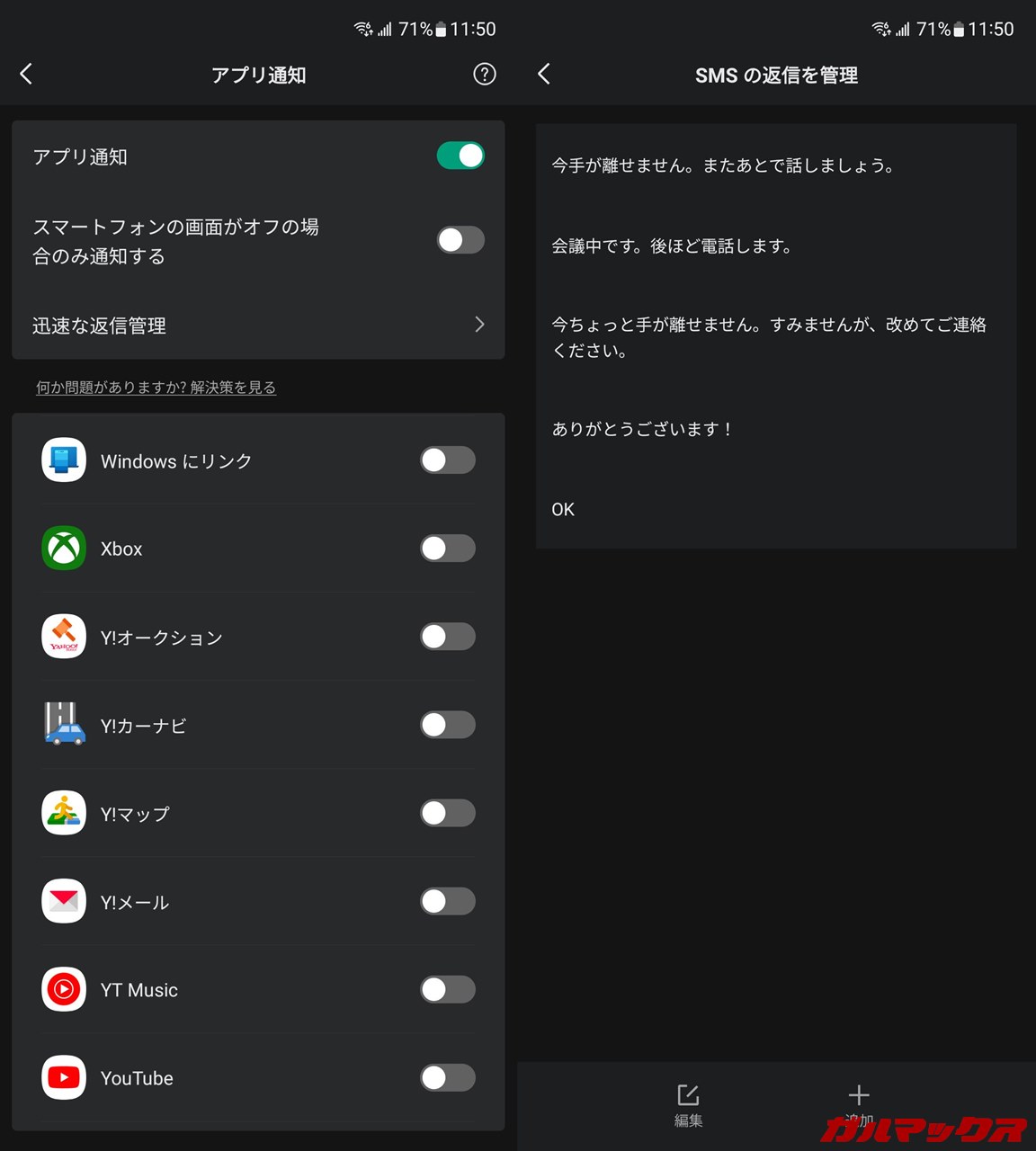This screenshot has width=1036, height=1151.
Task: Turn on Y!マップ notifications
Action: click(x=447, y=813)
